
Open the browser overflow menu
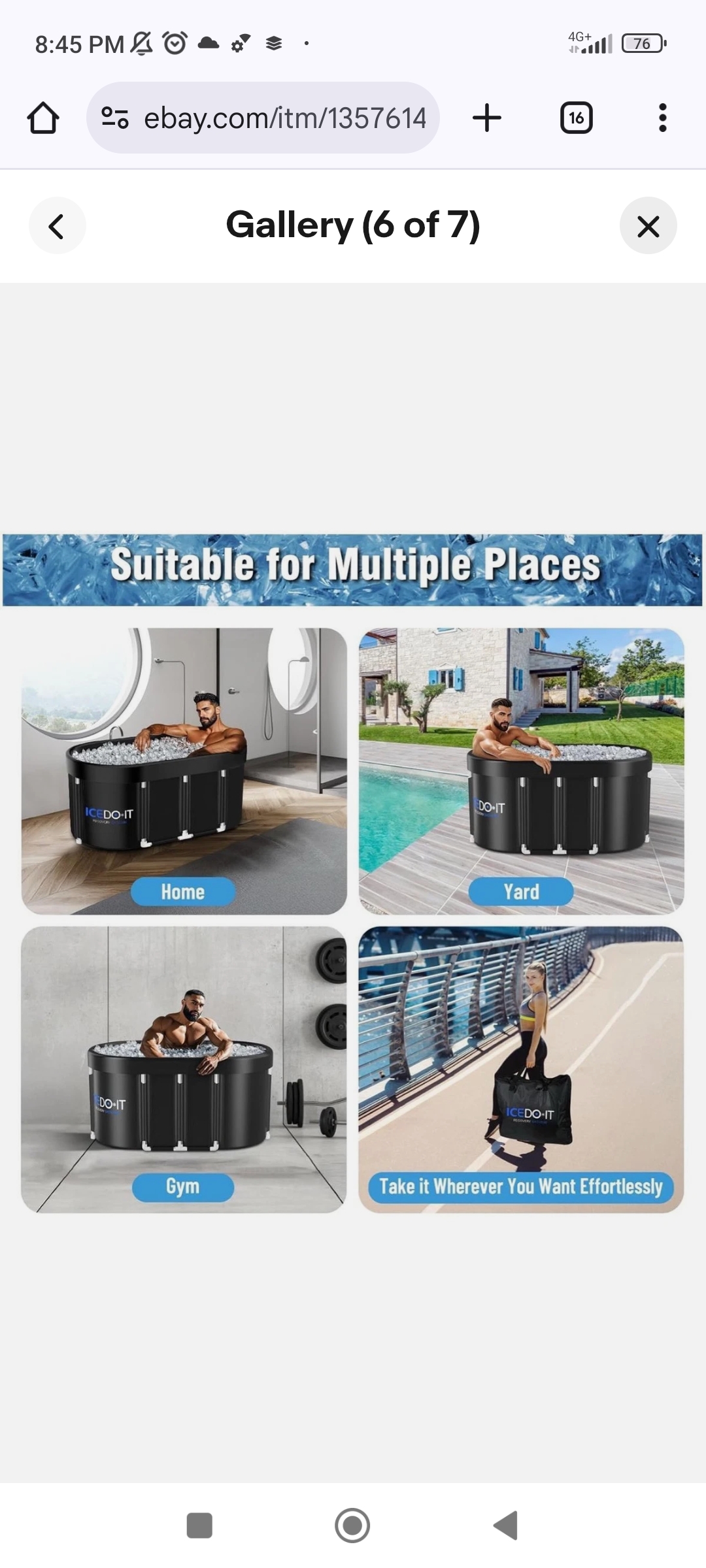point(662,118)
